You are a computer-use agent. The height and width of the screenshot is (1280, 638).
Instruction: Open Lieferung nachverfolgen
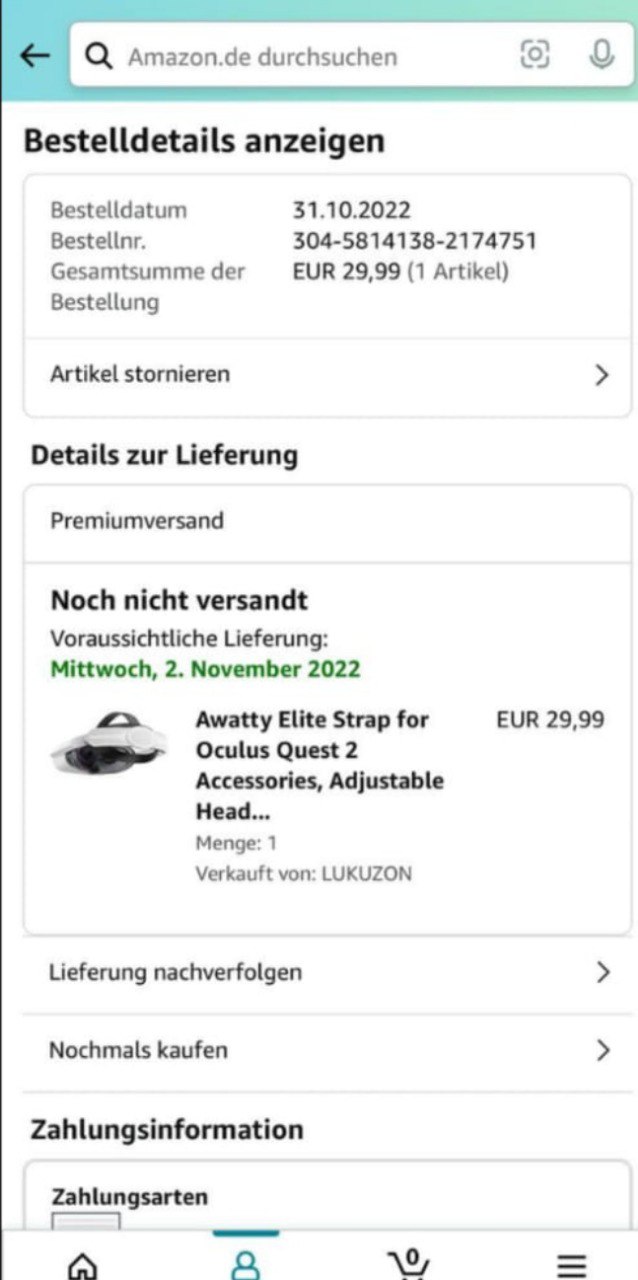click(x=328, y=972)
